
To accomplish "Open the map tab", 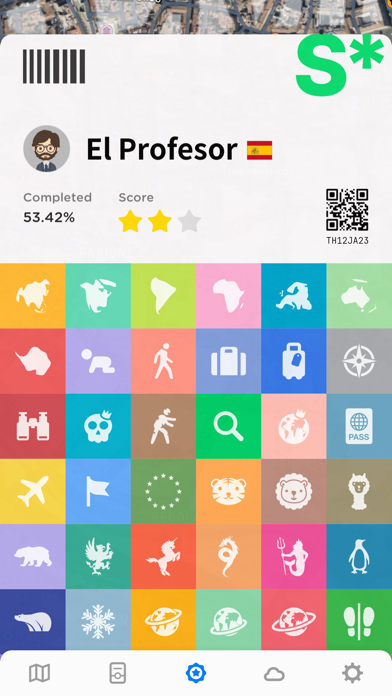I will (39, 673).
